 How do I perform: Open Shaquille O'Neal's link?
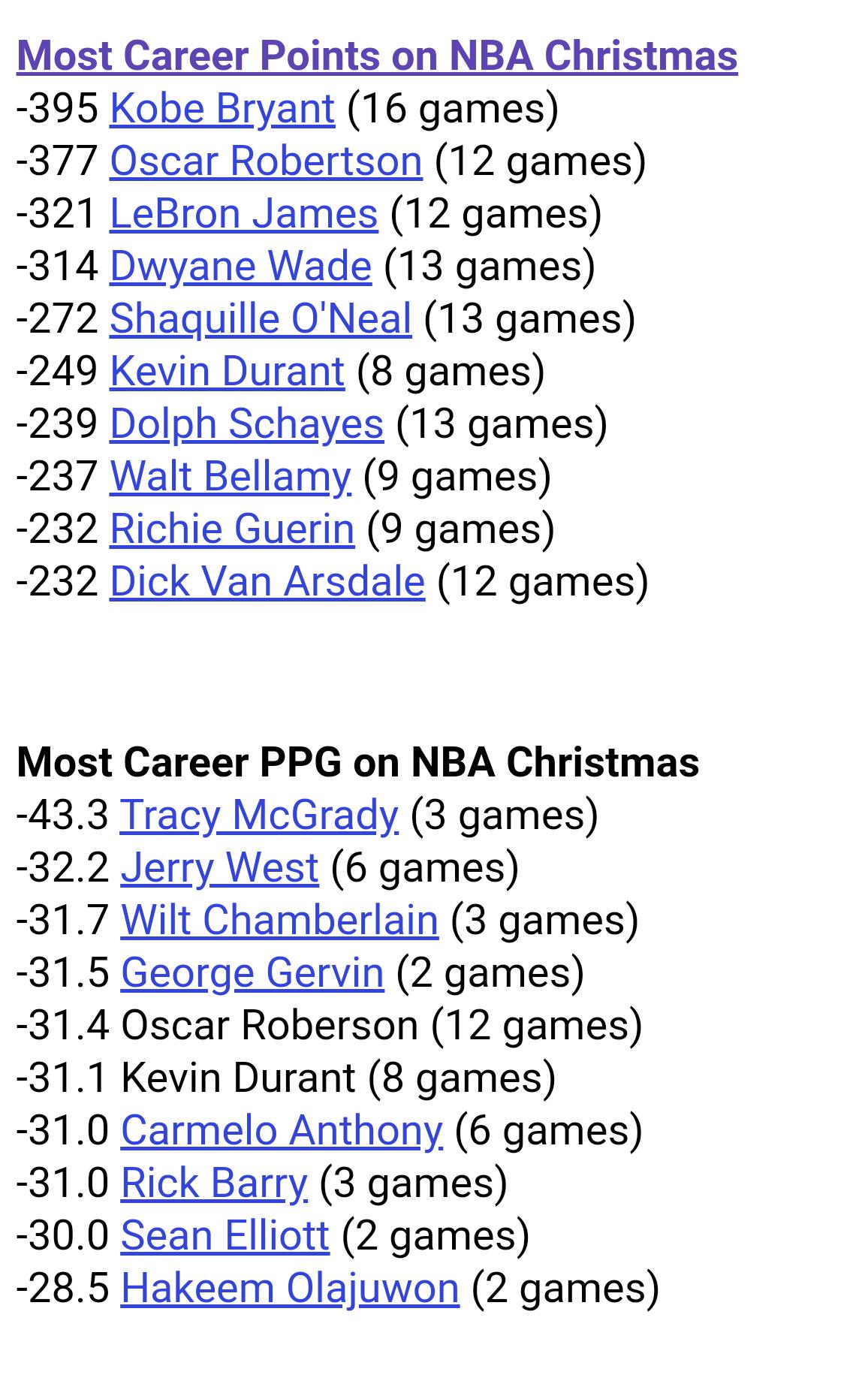(261, 318)
